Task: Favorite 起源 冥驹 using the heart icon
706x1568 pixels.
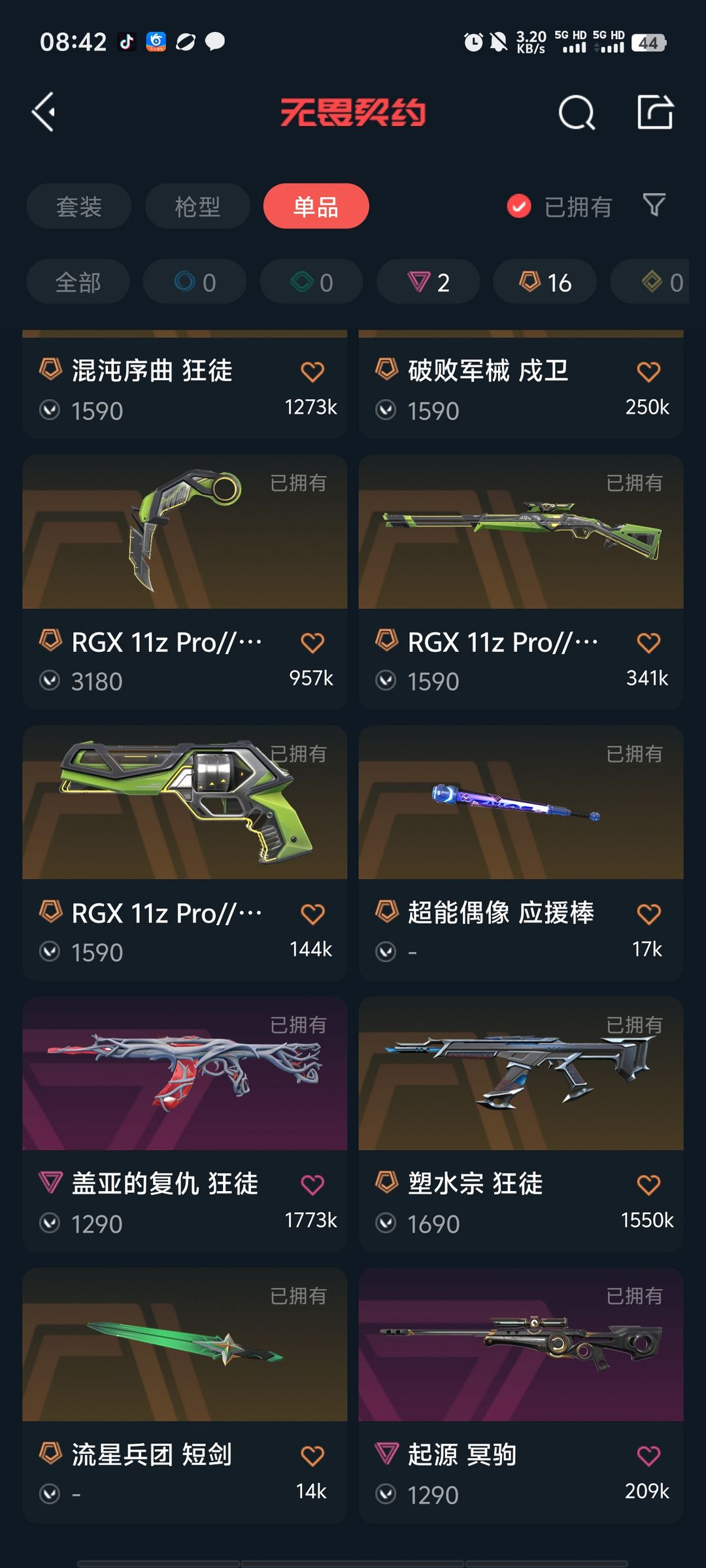Action: 648,1456
